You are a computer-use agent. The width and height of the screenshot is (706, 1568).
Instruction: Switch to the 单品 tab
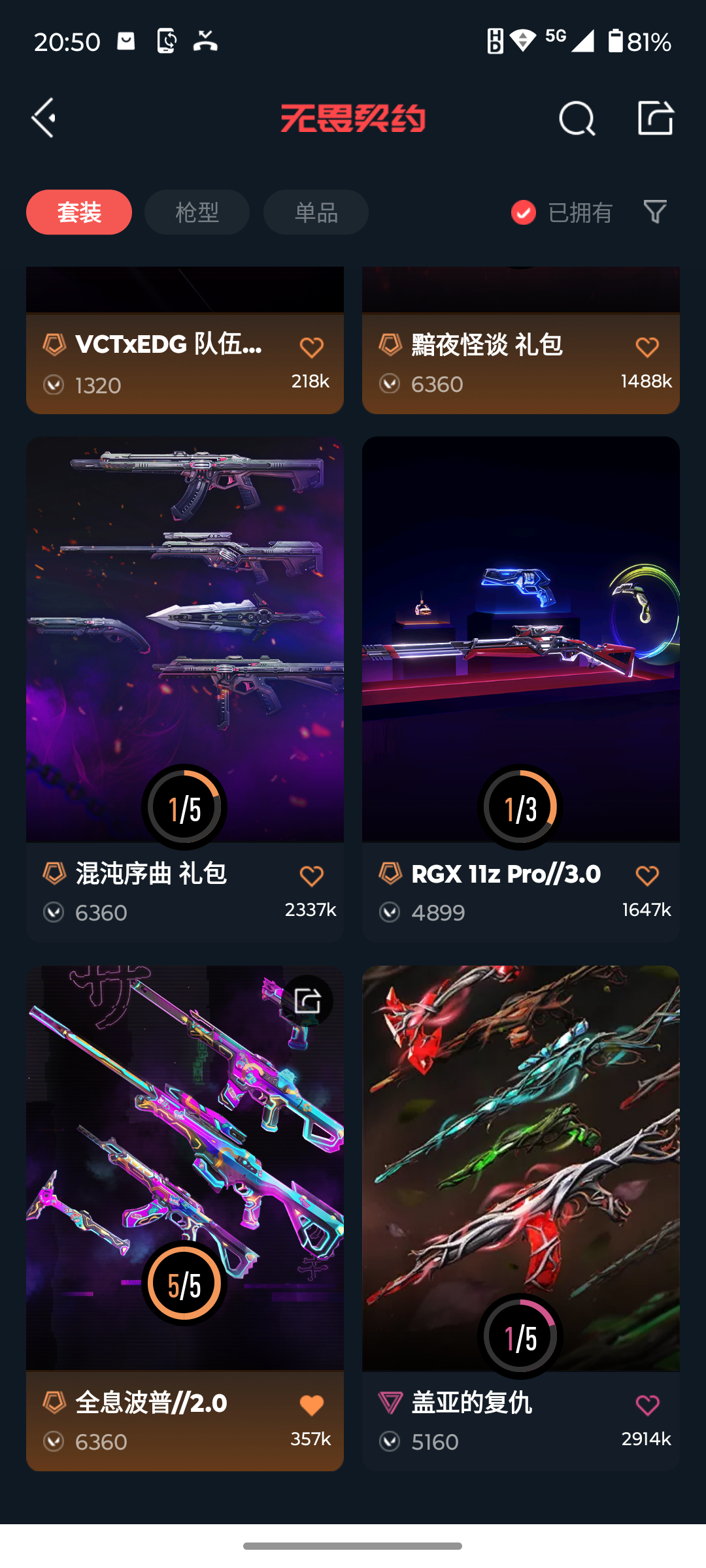(316, 212)
